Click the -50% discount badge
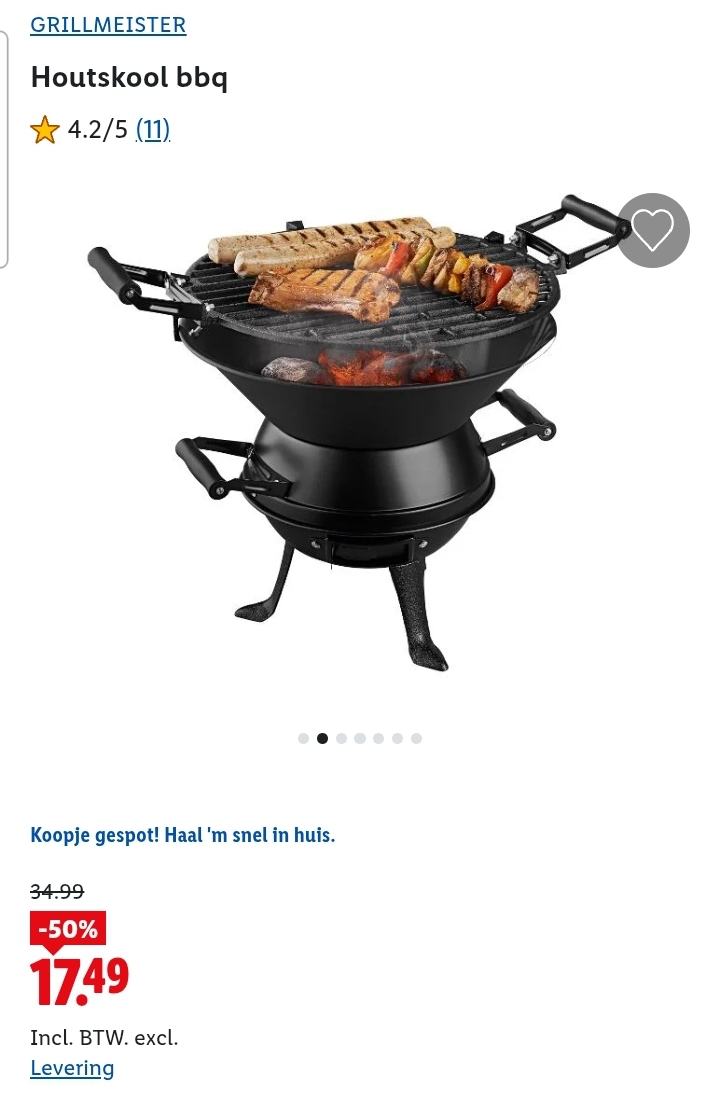The image size is (720, 1103). (67, 929)
